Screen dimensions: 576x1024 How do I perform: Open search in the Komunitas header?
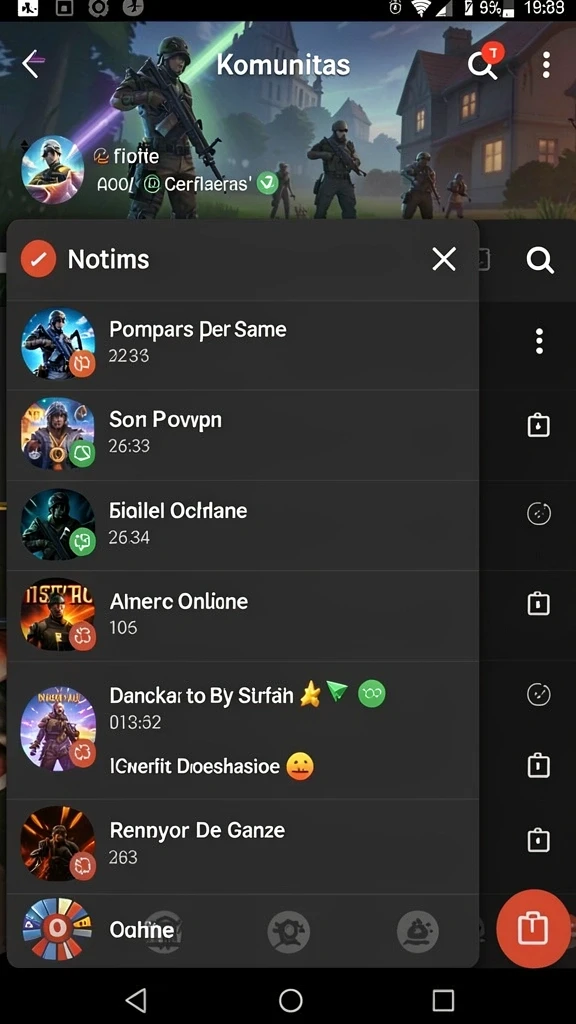click(482, 65)
